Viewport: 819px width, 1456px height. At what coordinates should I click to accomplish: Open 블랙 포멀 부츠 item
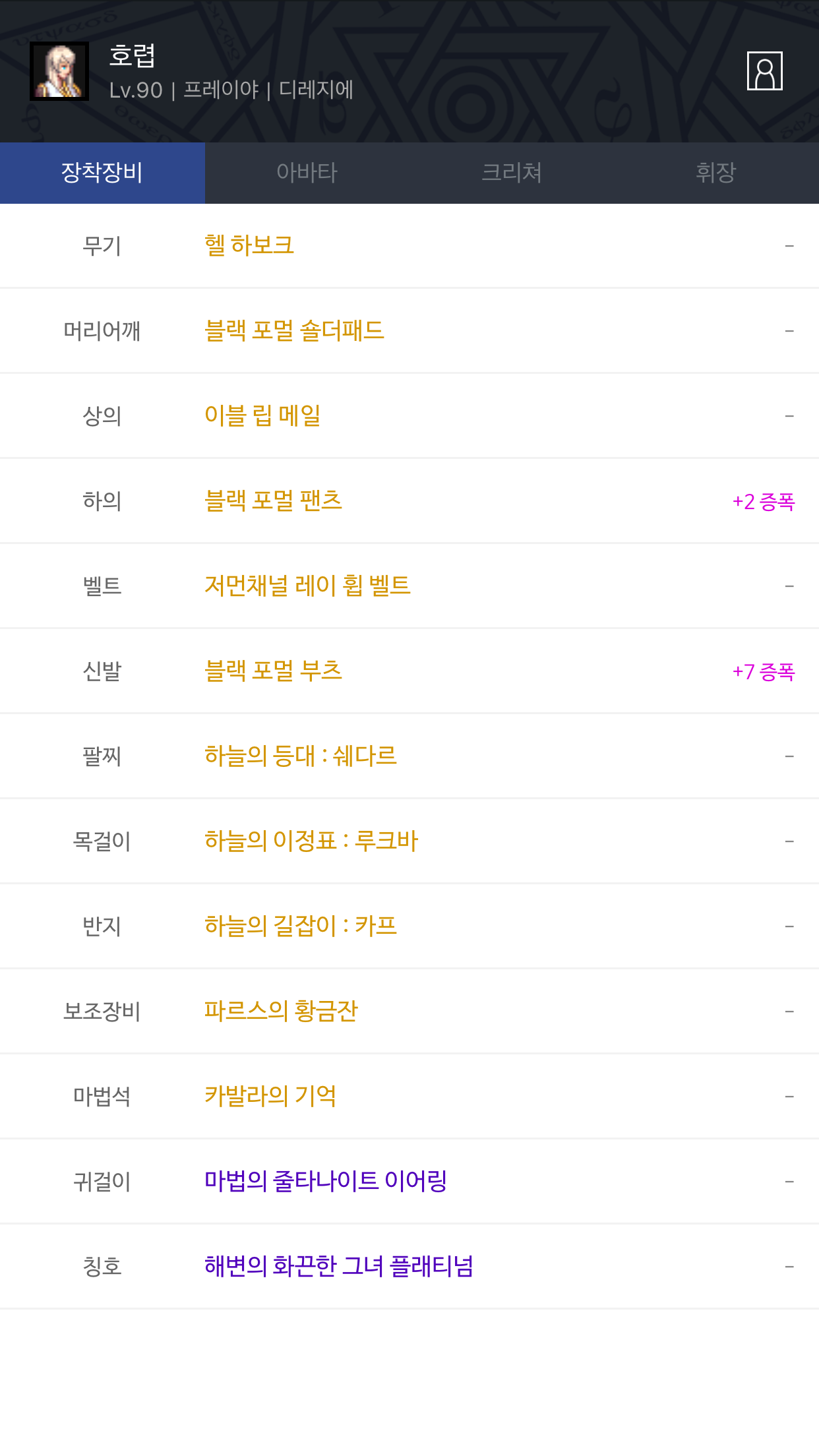pos(273,671)
